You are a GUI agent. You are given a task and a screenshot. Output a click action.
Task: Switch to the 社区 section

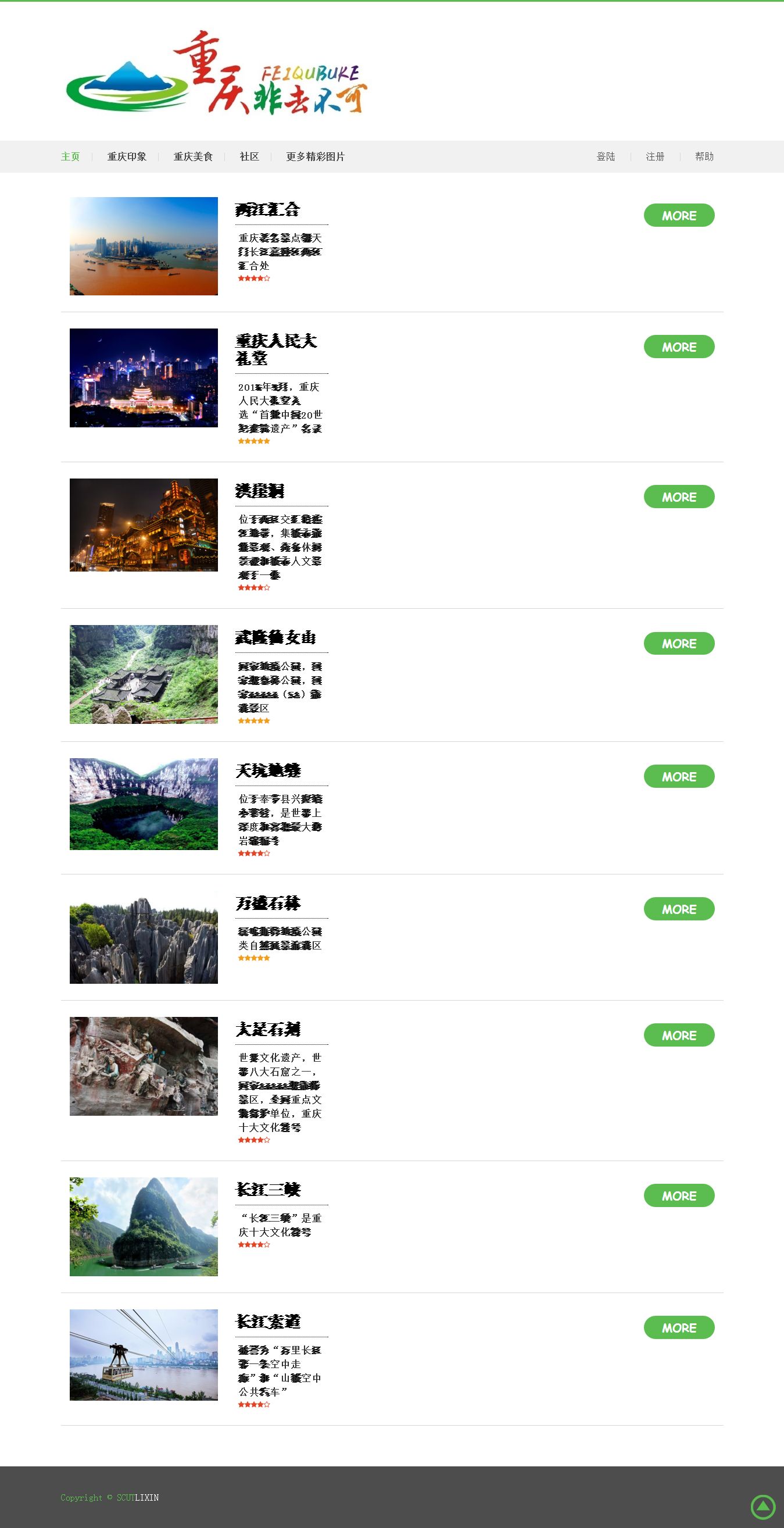pos(249,156)
